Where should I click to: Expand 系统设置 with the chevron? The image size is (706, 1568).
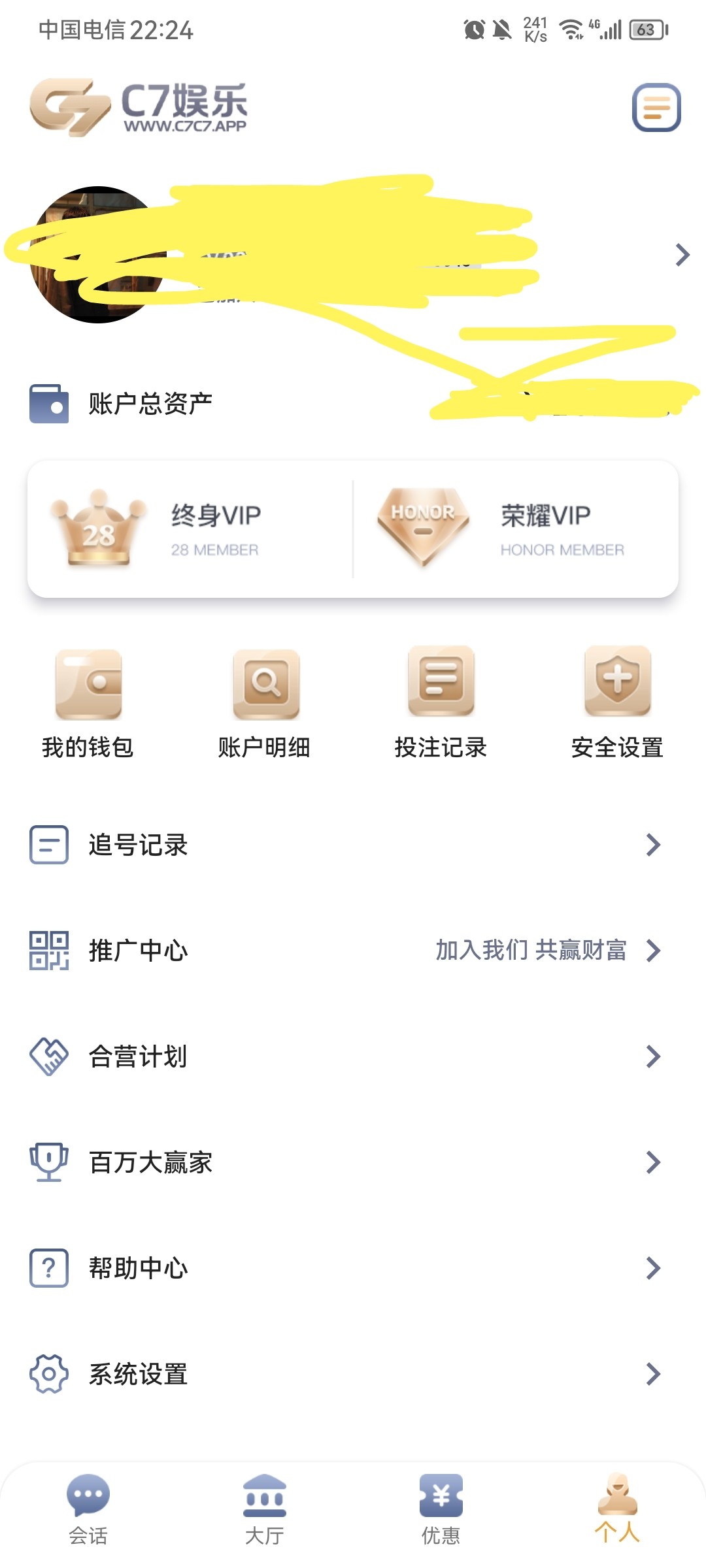point(654,1374)
